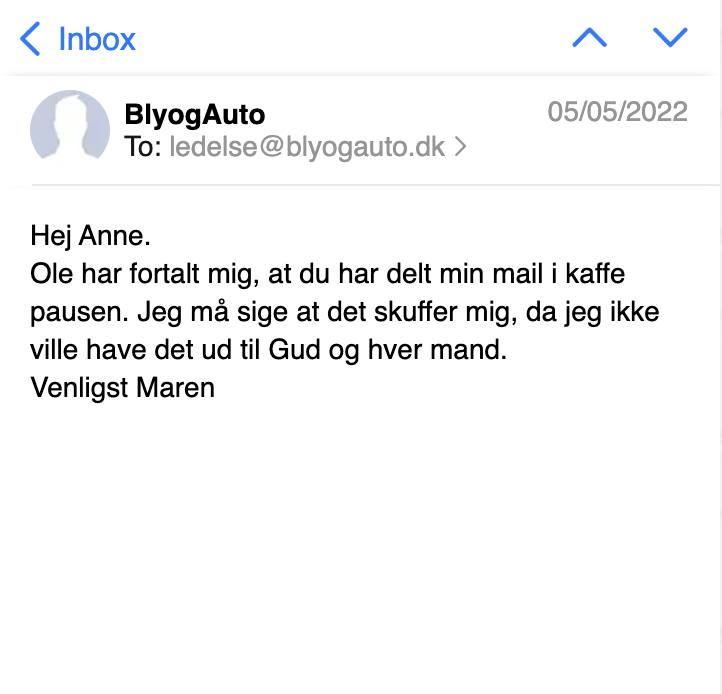Open the BlyogAuto sender avatar
This screenshot has height=694, width=722.
70,129
